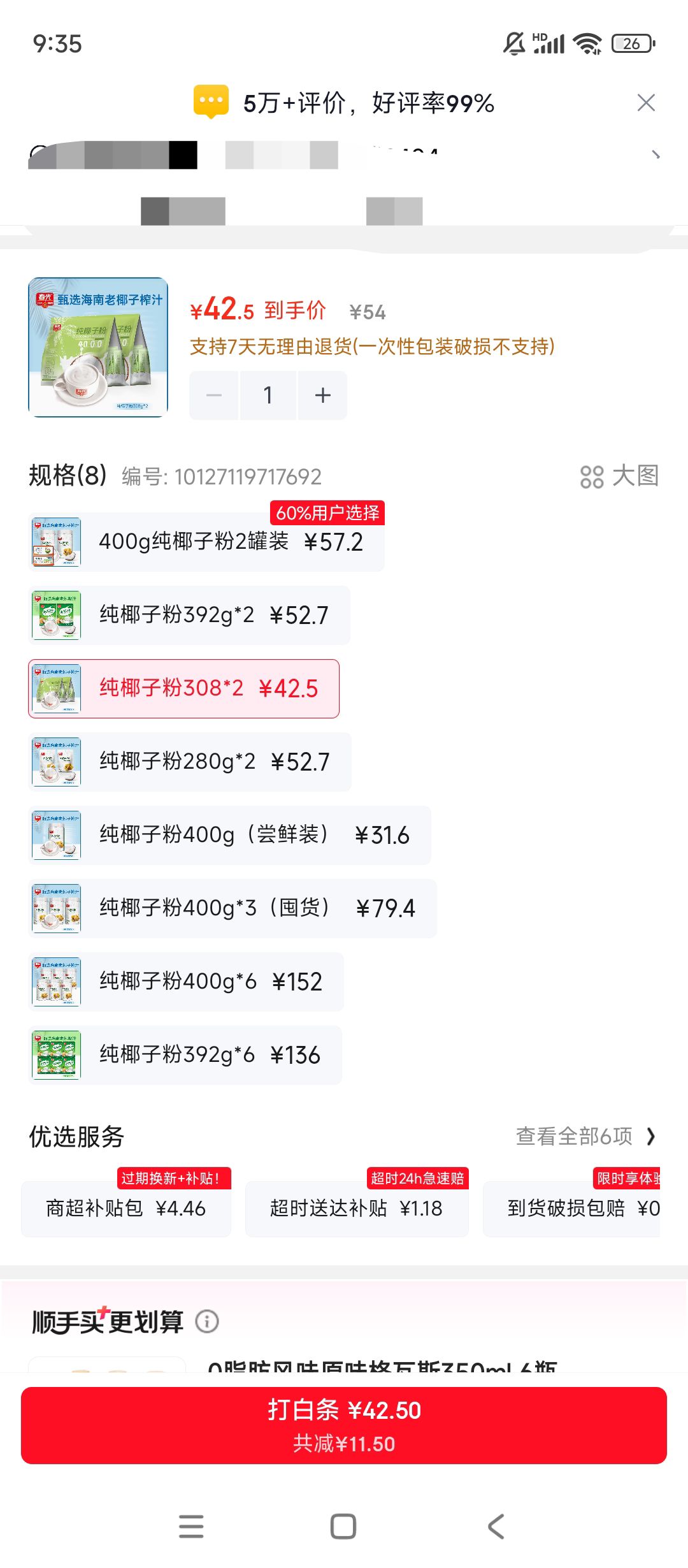The image size is (688, 1568).
Task: Pay with 打白条 ¥42.50 button
Action: pyautogui.click(x=344, y=1425)
